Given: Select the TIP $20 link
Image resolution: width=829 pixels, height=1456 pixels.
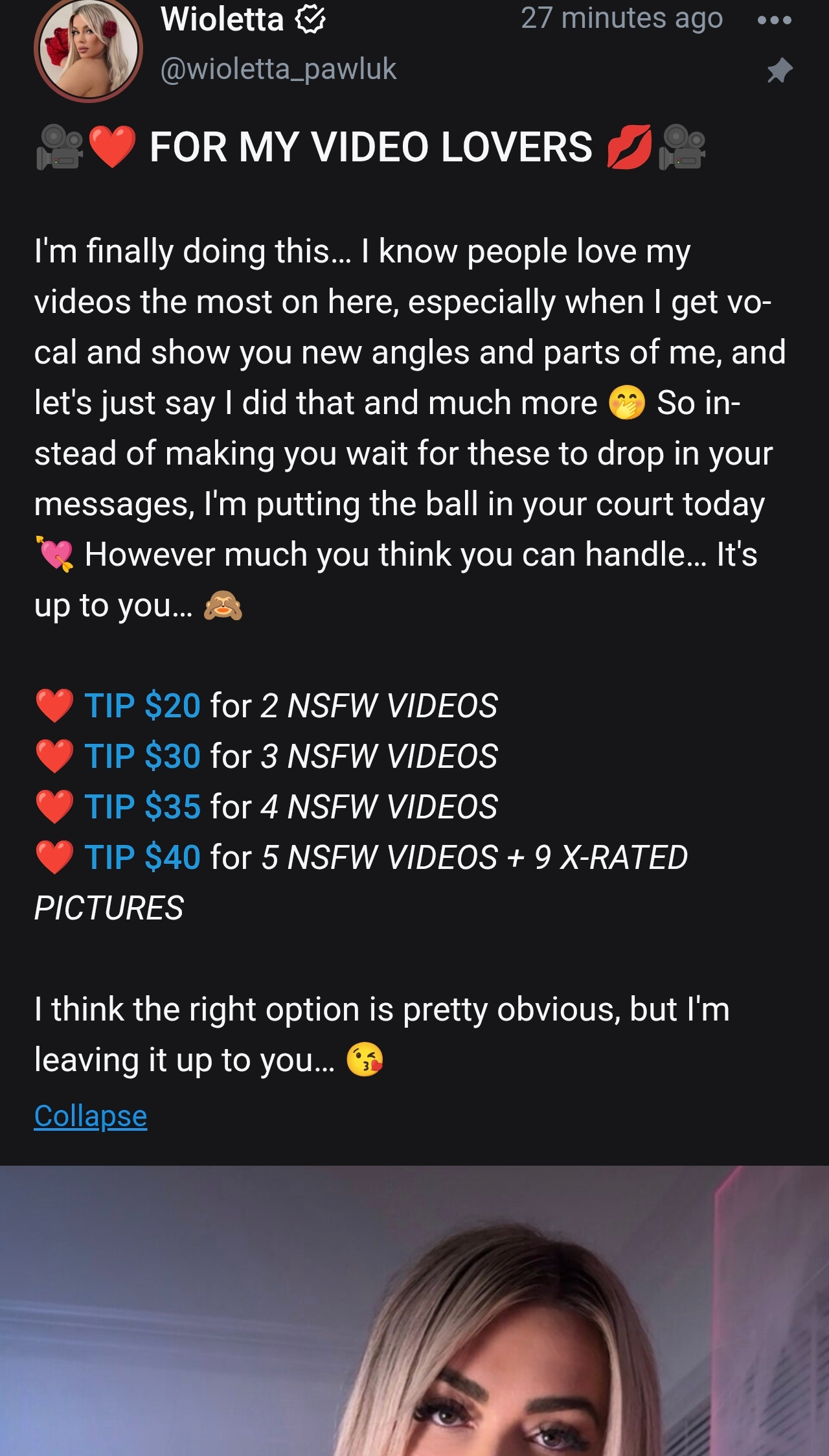Looking at the screenshot, I should (142, 706).
